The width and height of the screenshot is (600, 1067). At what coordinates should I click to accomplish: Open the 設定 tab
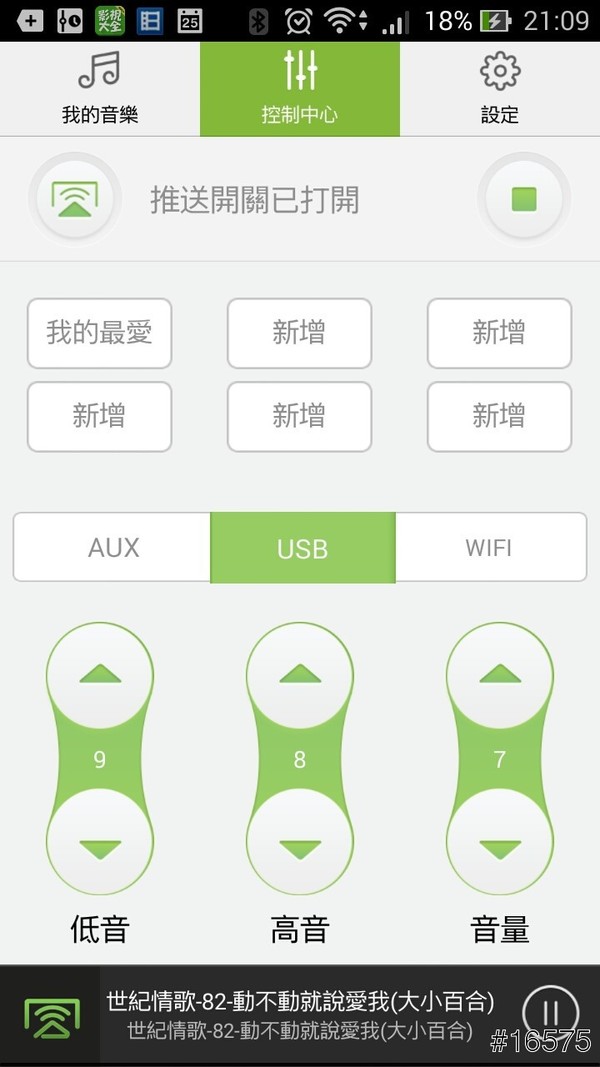click(x=499, y=88)
